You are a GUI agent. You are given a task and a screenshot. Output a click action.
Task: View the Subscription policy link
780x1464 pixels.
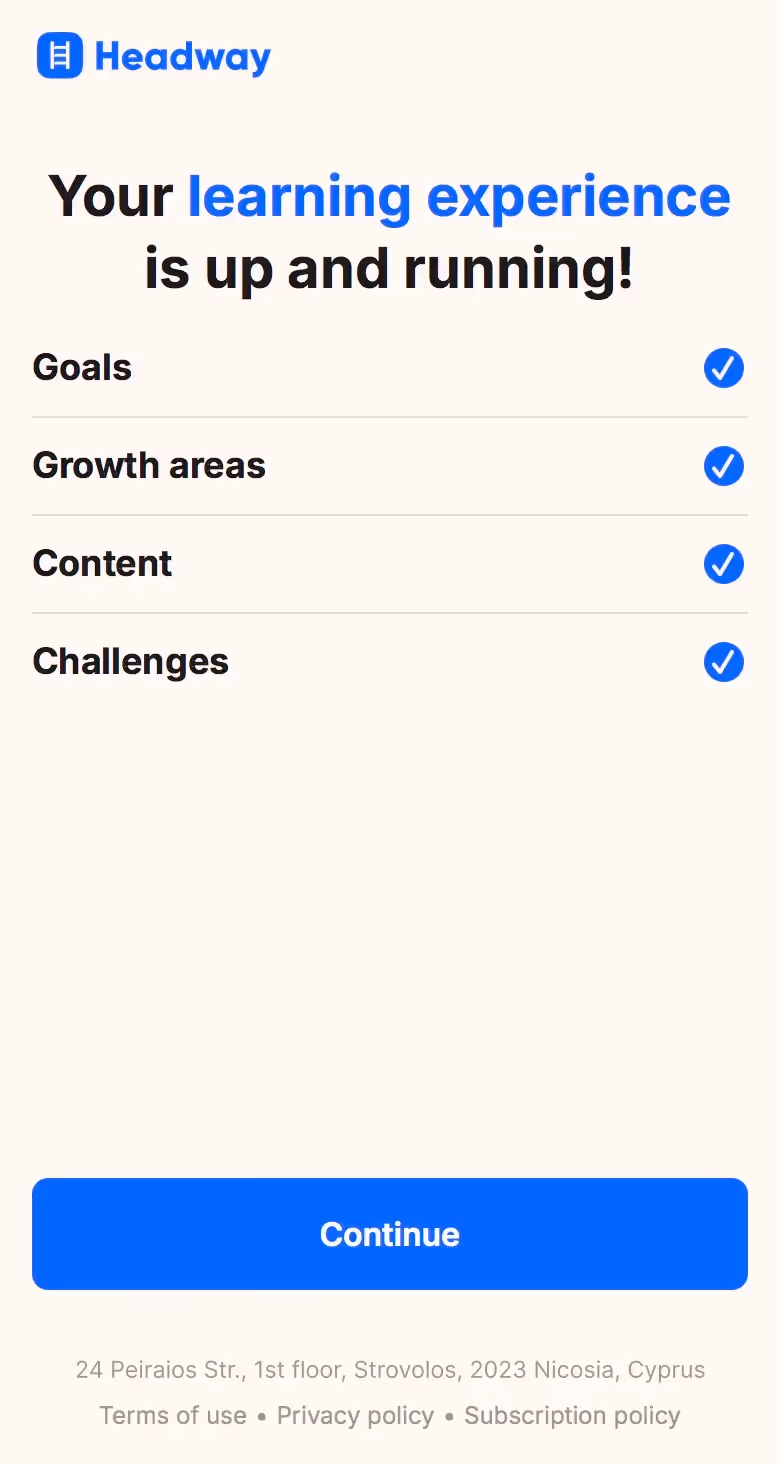pyautogui.click(x=572, y=1415)
